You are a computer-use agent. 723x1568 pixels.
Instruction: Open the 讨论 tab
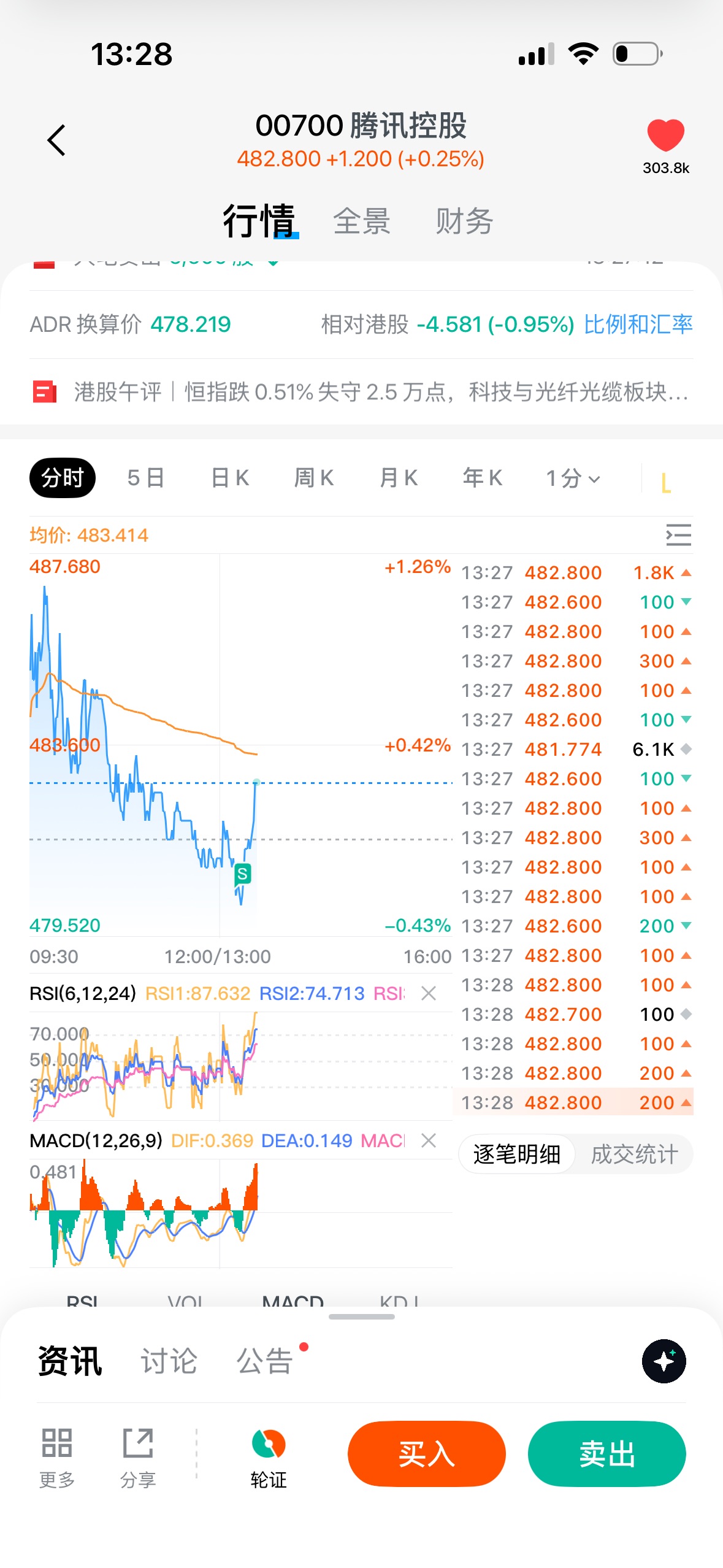[169, 1361]
